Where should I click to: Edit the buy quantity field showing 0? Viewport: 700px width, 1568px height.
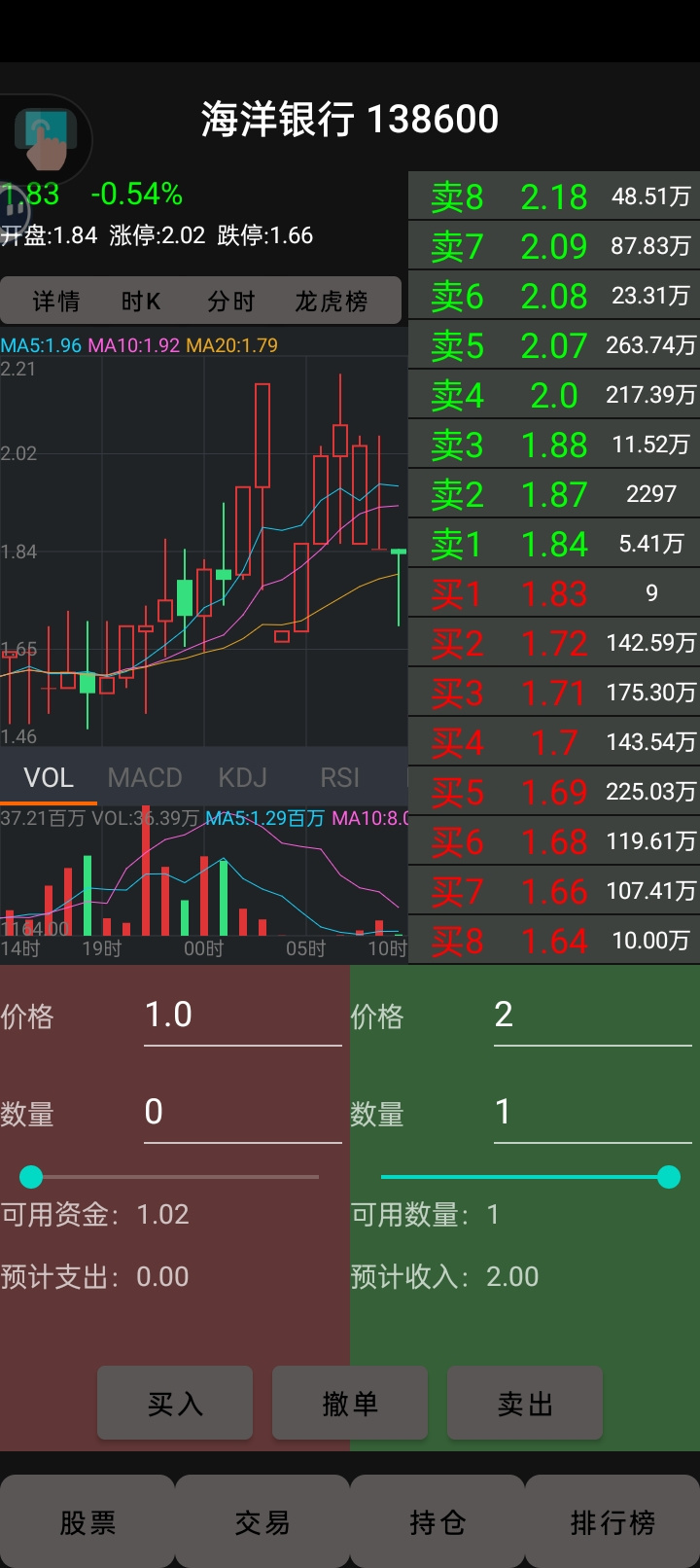click(x=243, y=1114)
